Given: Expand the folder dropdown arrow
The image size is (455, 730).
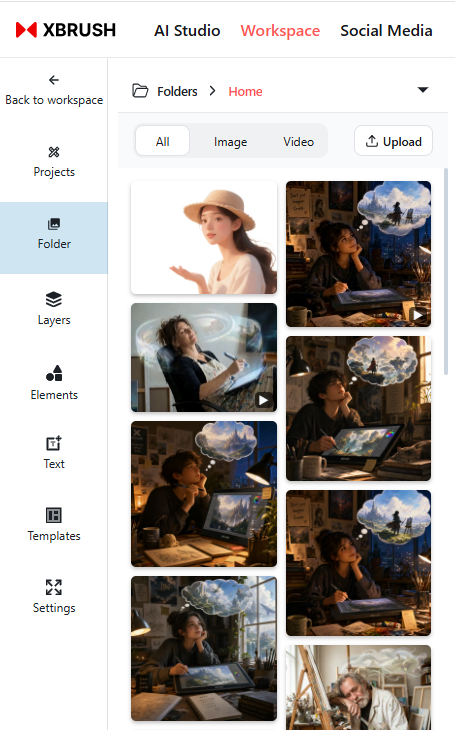Looking at the screenshot, I should tap(423, 90).
